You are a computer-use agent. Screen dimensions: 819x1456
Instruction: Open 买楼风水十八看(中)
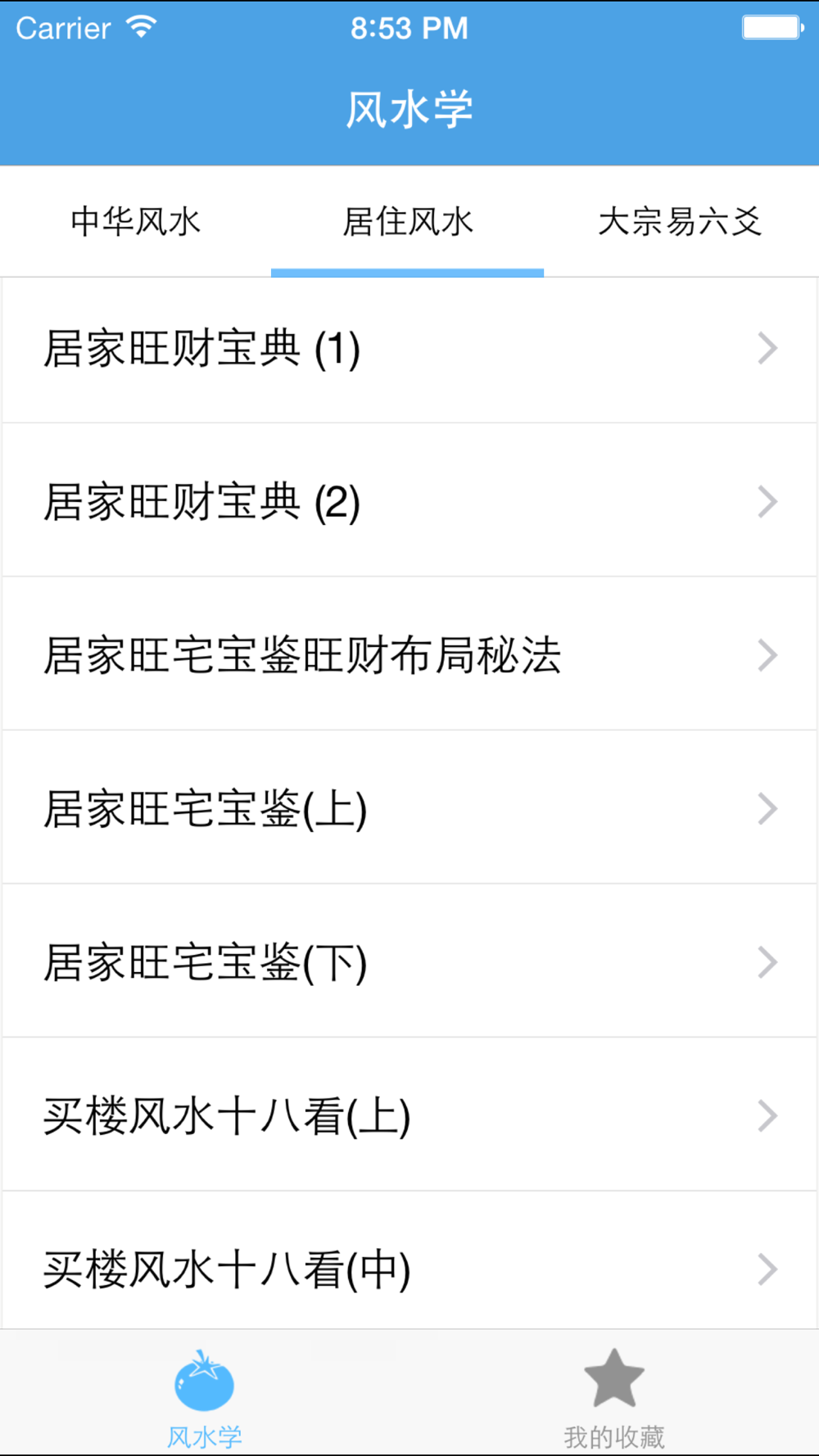[x=409, y=1268]
